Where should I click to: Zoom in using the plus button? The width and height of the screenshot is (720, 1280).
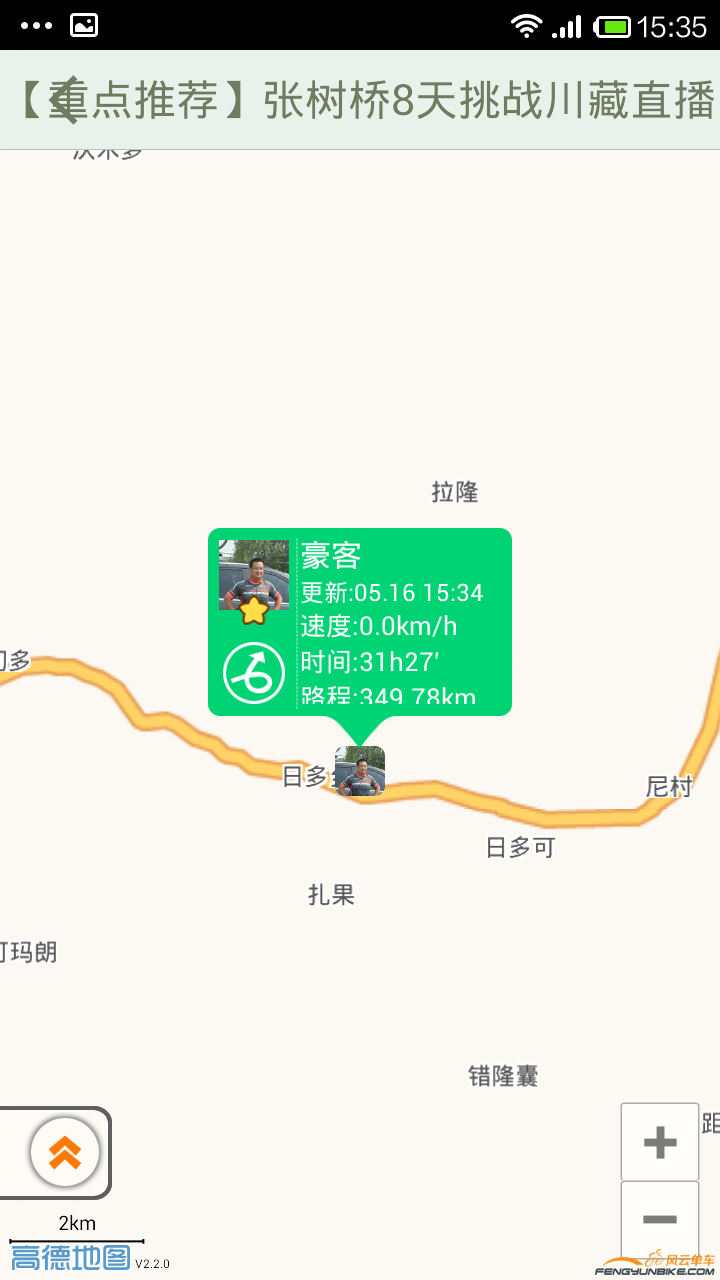pyautogui.click(x=659, y=1140)
